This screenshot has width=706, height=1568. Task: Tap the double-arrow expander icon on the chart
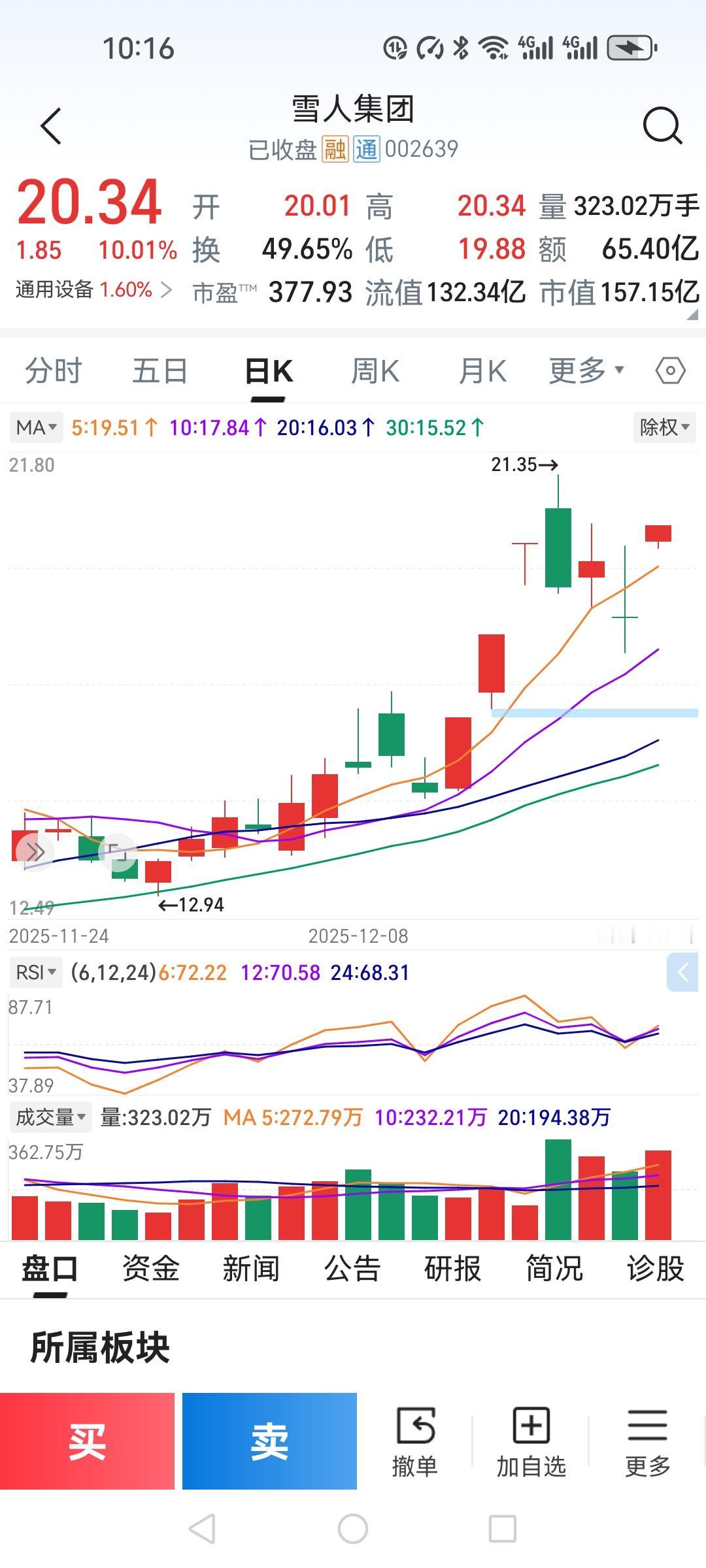(x=36, y=851)
